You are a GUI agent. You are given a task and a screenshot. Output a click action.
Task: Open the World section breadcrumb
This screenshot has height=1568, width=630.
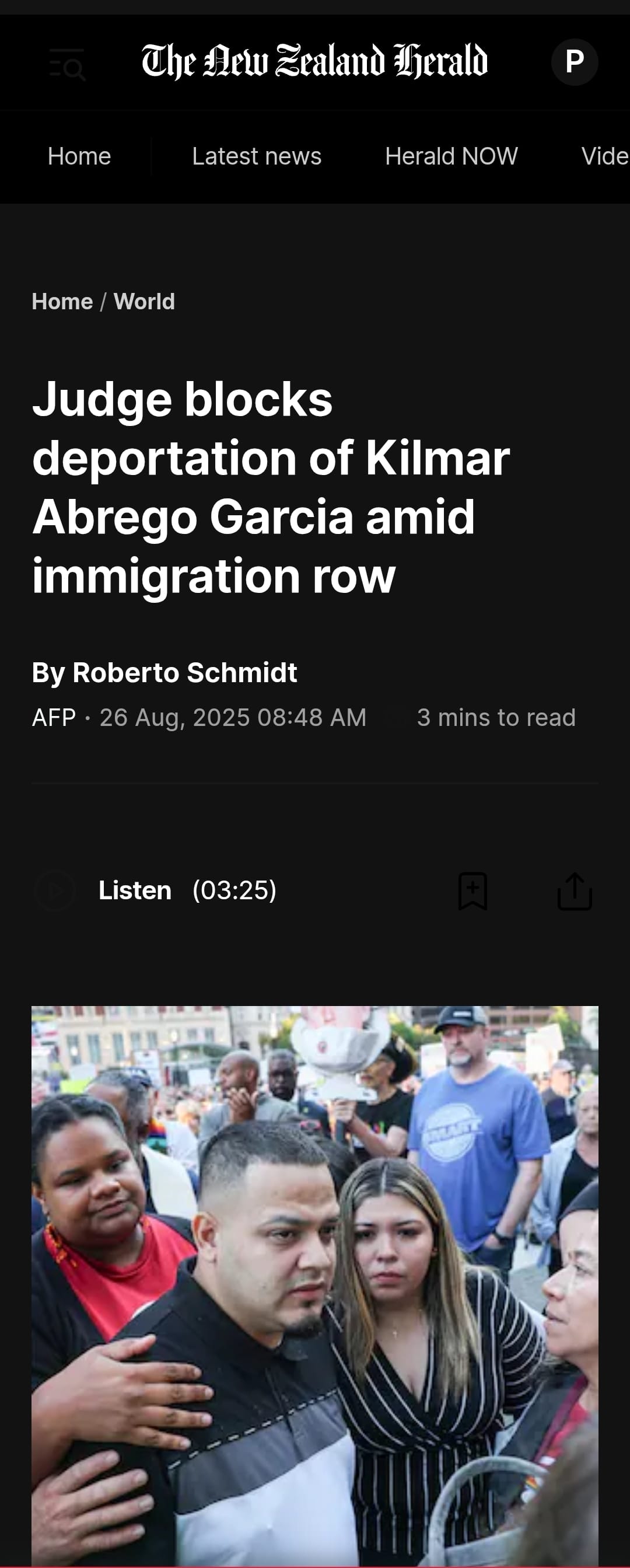[x=144, y=301]
